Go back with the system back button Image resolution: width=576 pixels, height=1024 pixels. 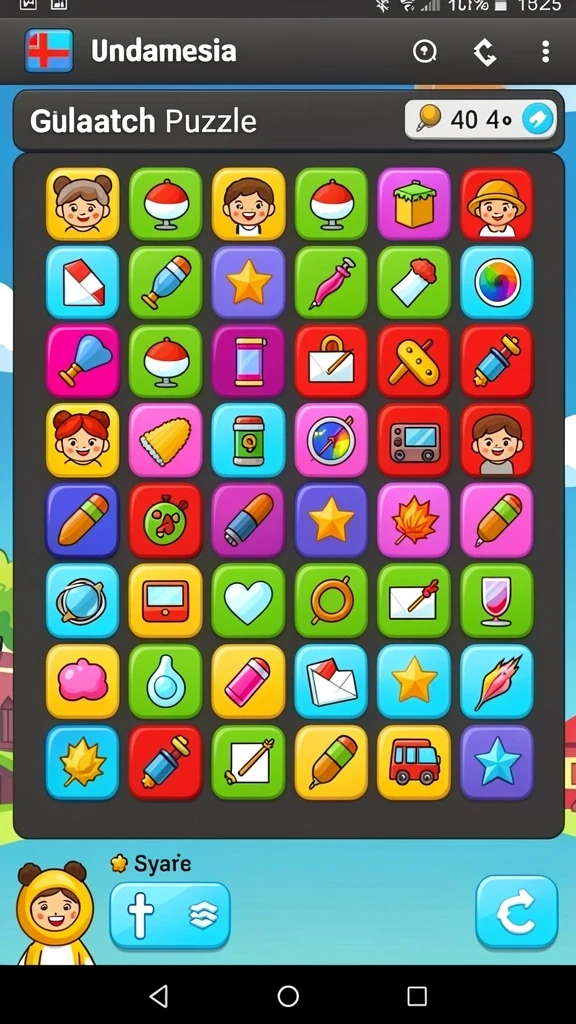[159, 996]
